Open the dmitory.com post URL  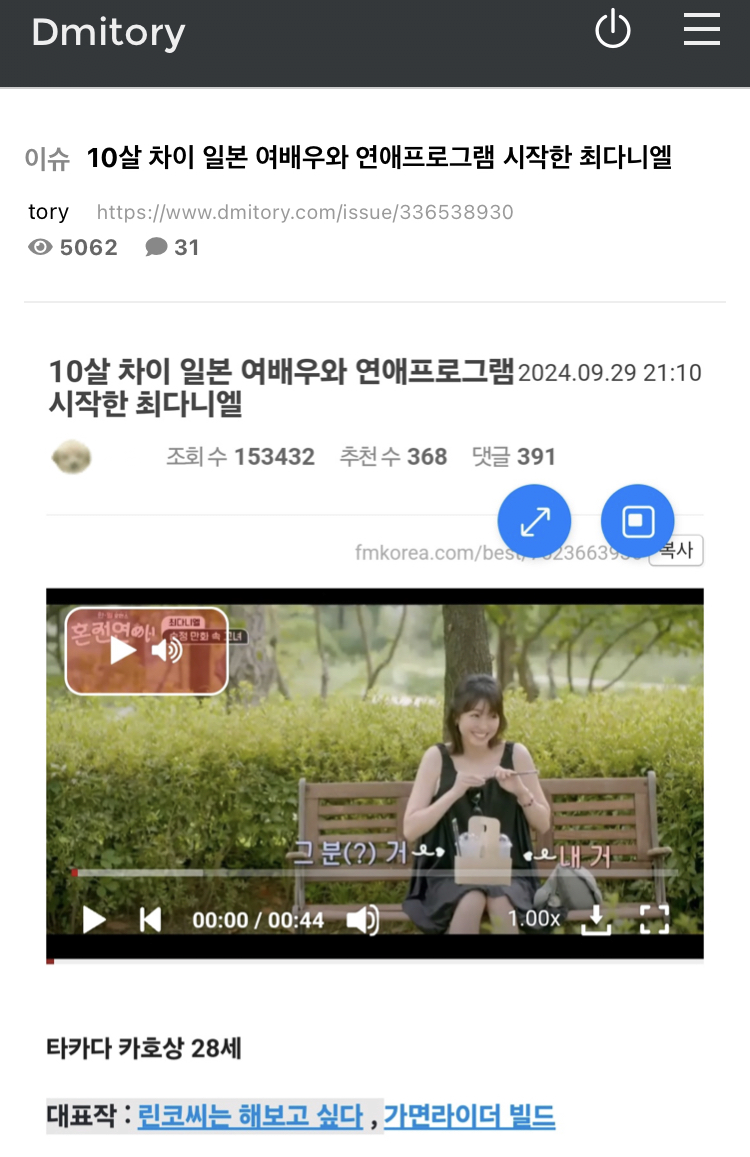(x=305, y=212)
